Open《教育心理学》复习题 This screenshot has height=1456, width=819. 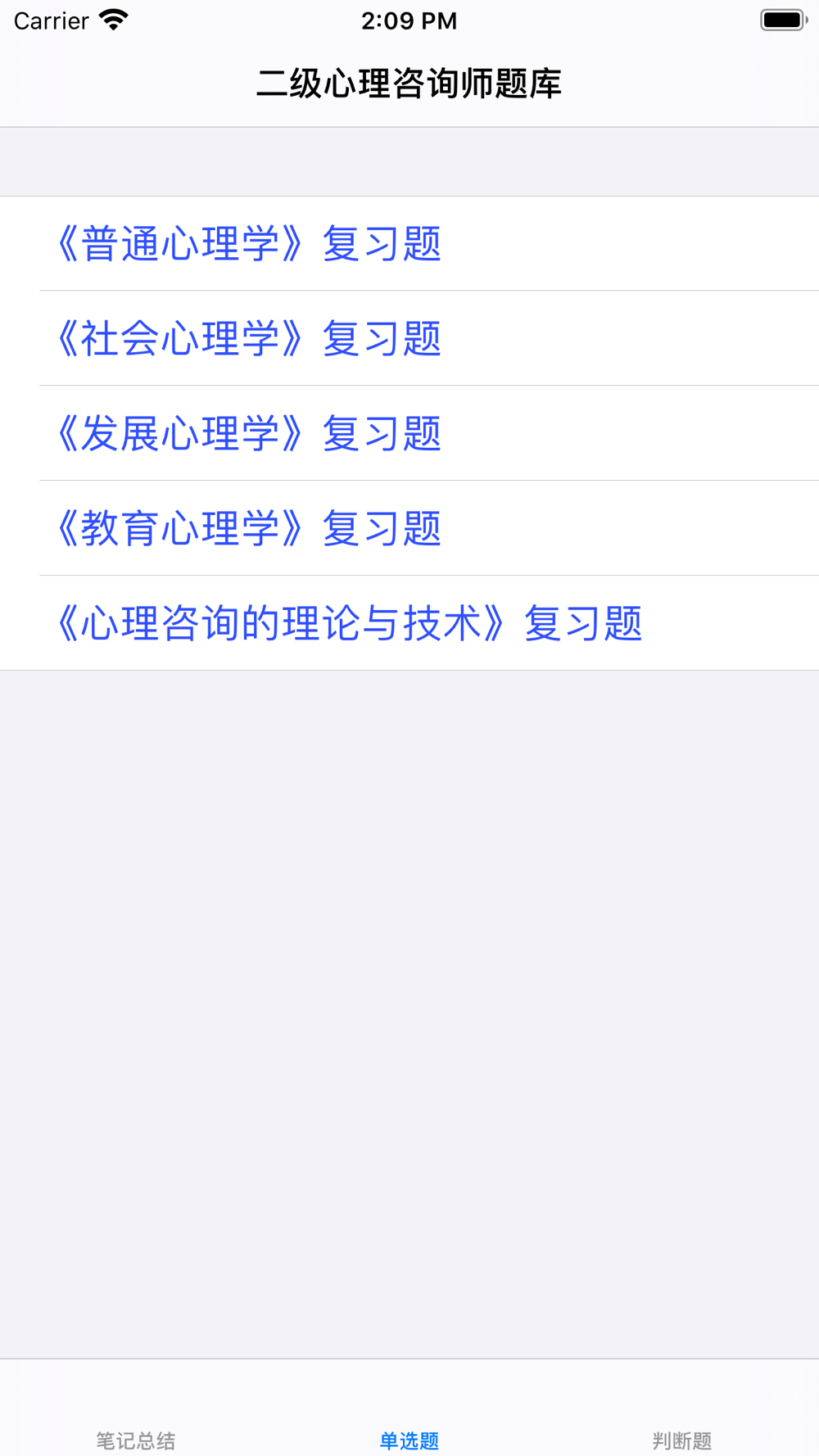[409, 528]
